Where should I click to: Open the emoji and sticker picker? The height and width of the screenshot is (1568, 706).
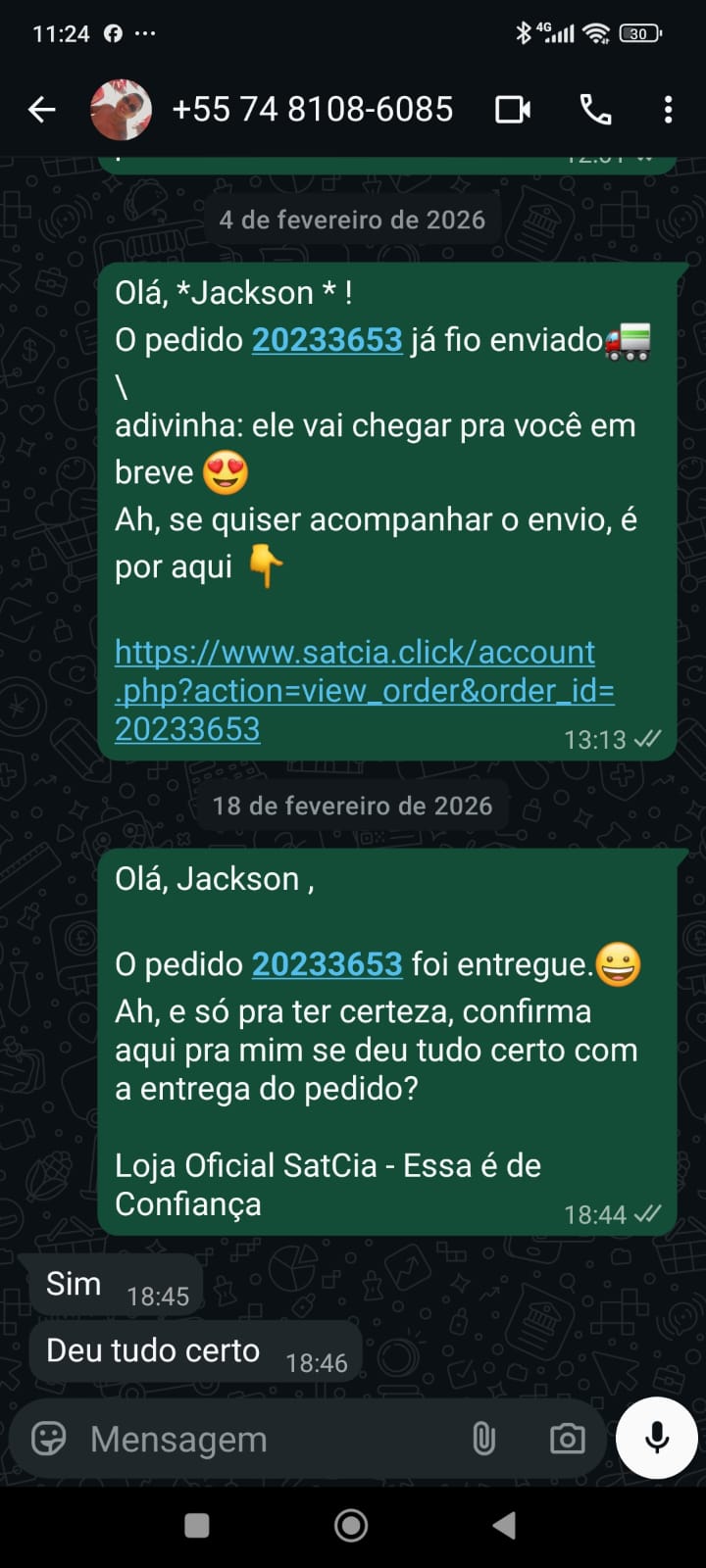(49, 1439)
